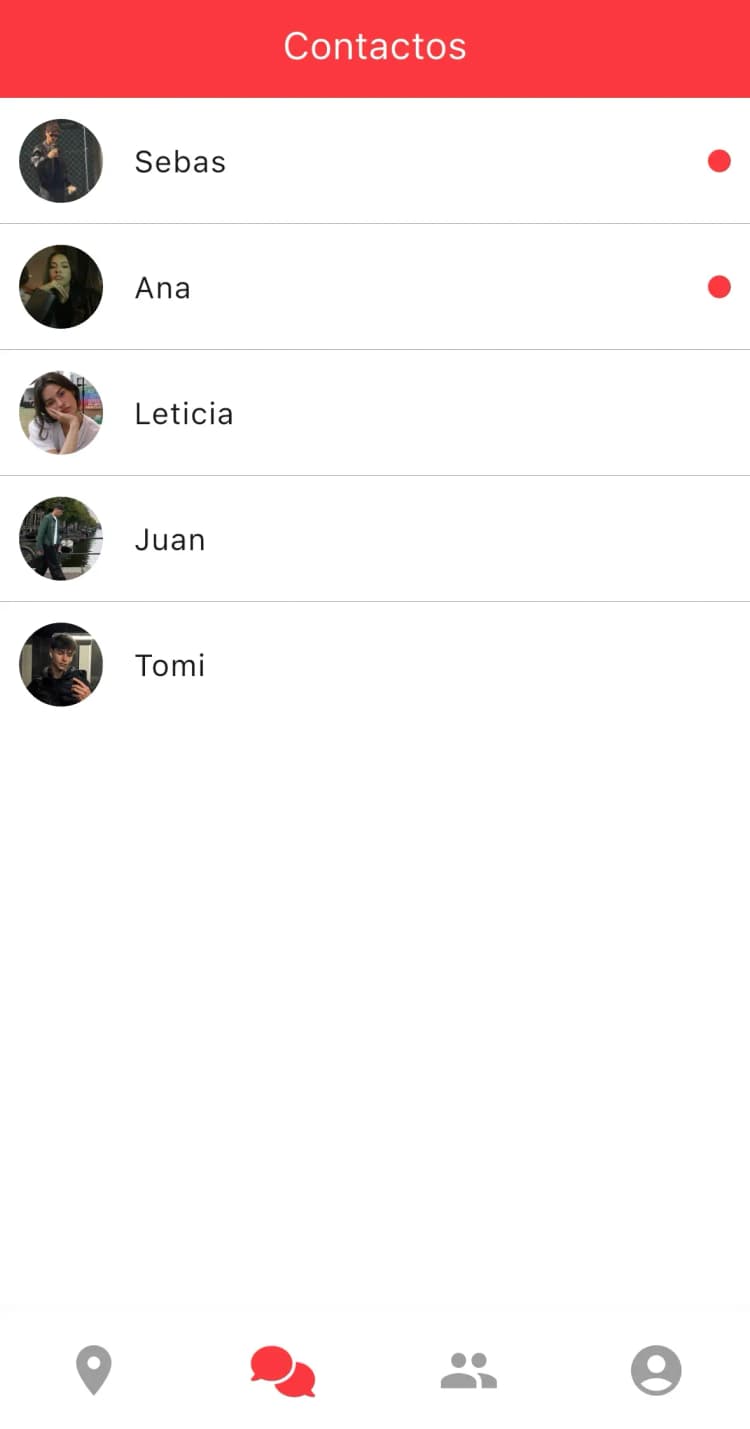The image size is (750, 1429).
Task: Switch to the map location tab
Action: point(94,1370)
